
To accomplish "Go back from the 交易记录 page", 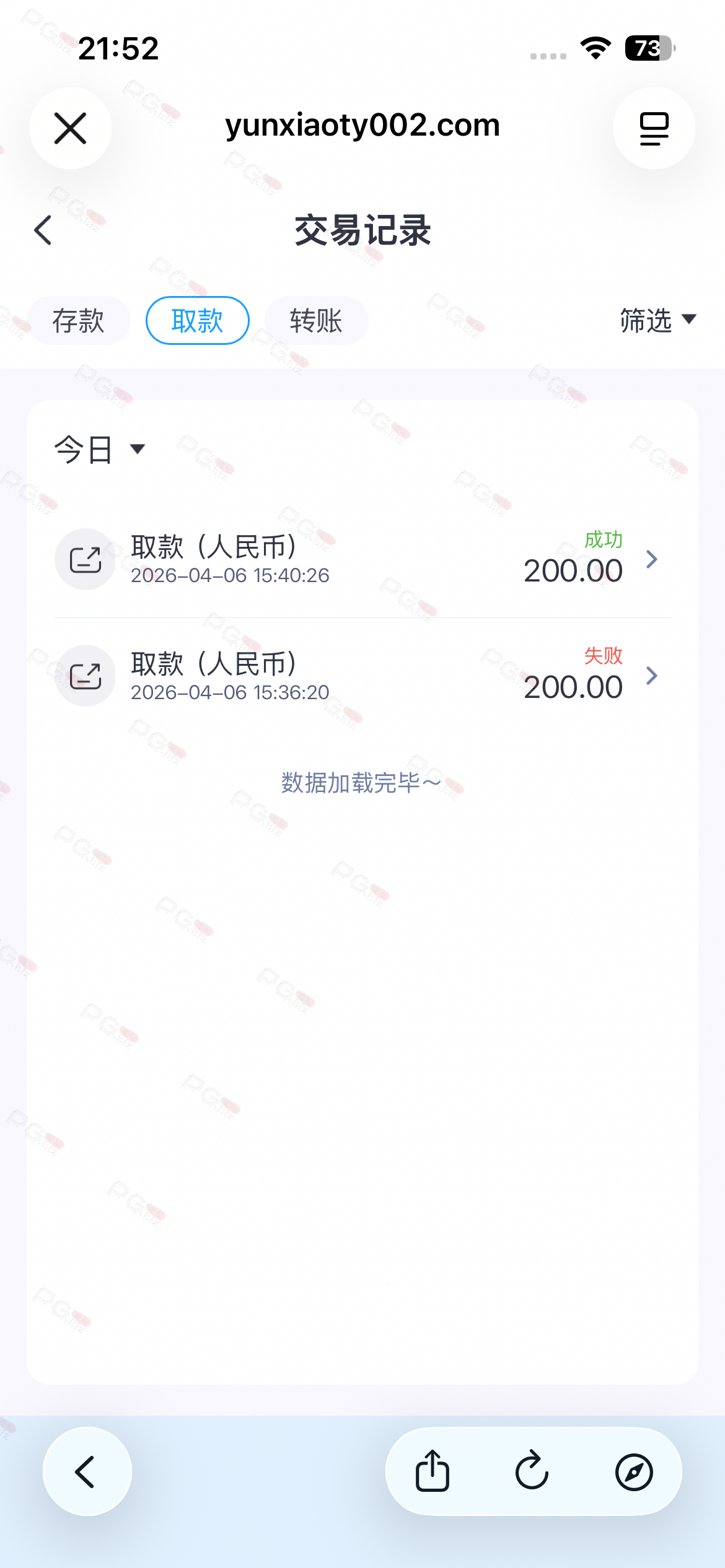I will pos(43,230).
